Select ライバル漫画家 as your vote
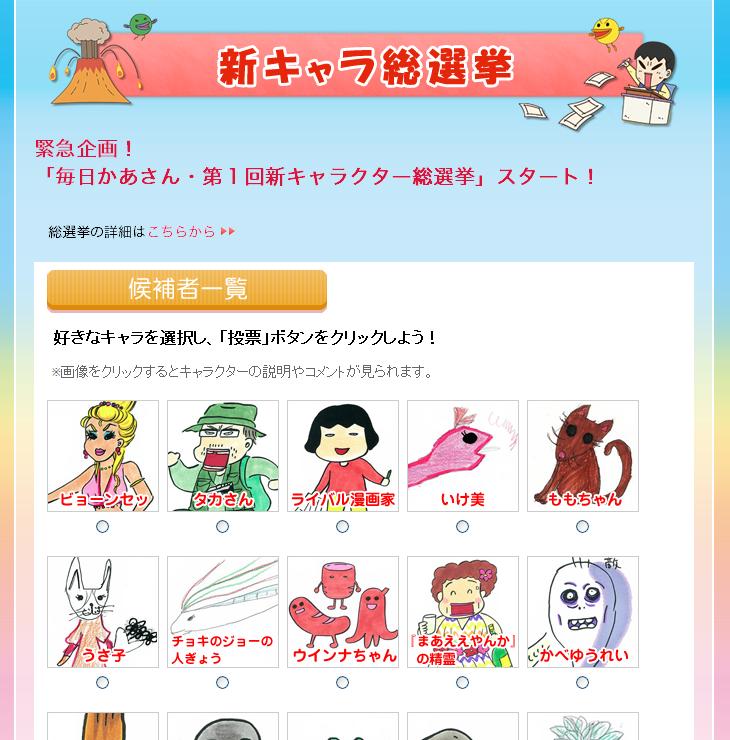The image size is (730, 740). click(x=343, y=527)
